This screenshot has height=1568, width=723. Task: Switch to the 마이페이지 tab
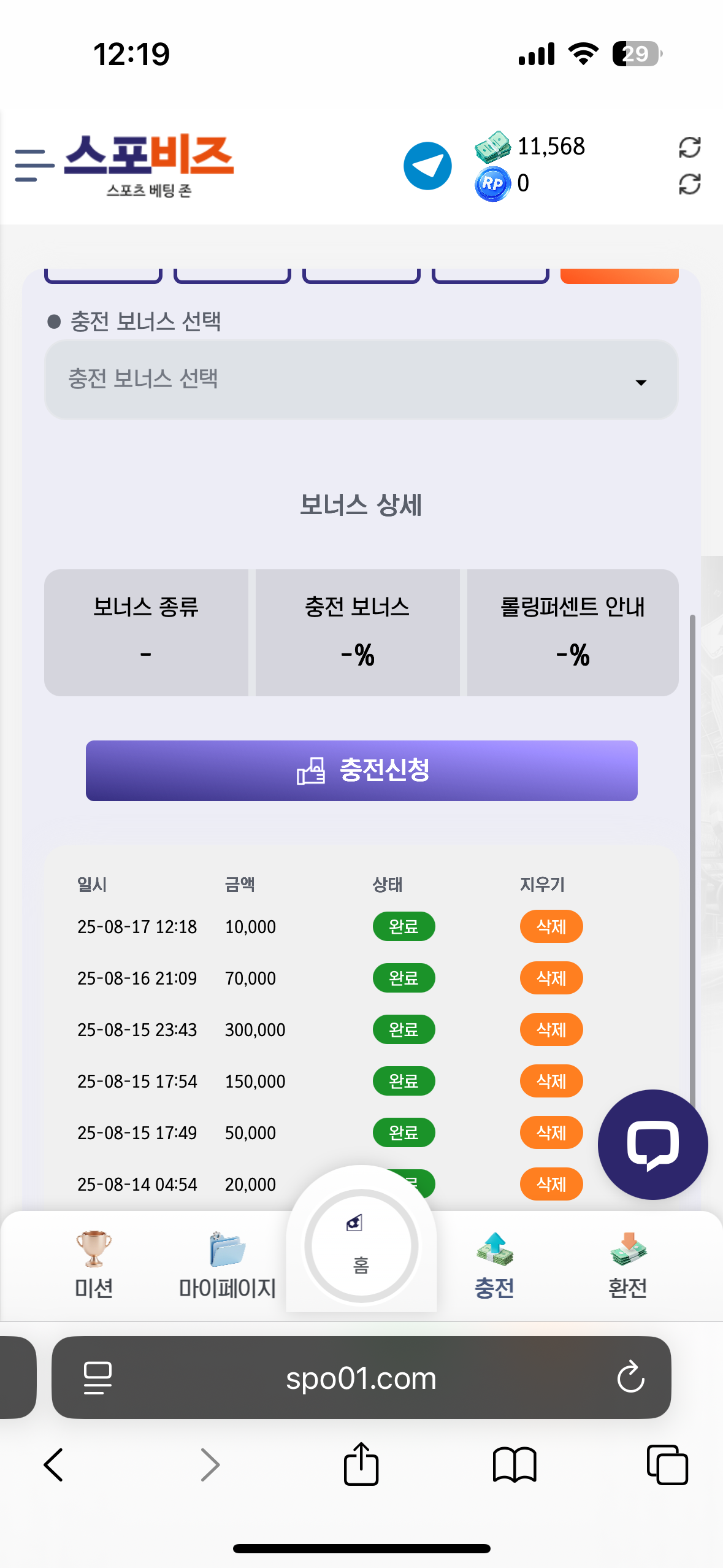pyautogui.click(x=227, y=1265)
